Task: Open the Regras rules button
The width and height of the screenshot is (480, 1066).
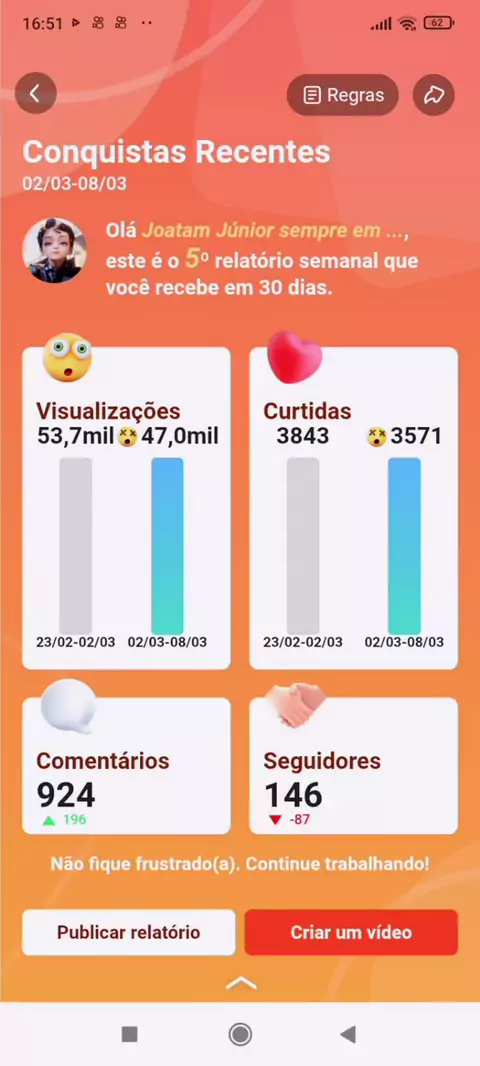Action: (343, 95)
